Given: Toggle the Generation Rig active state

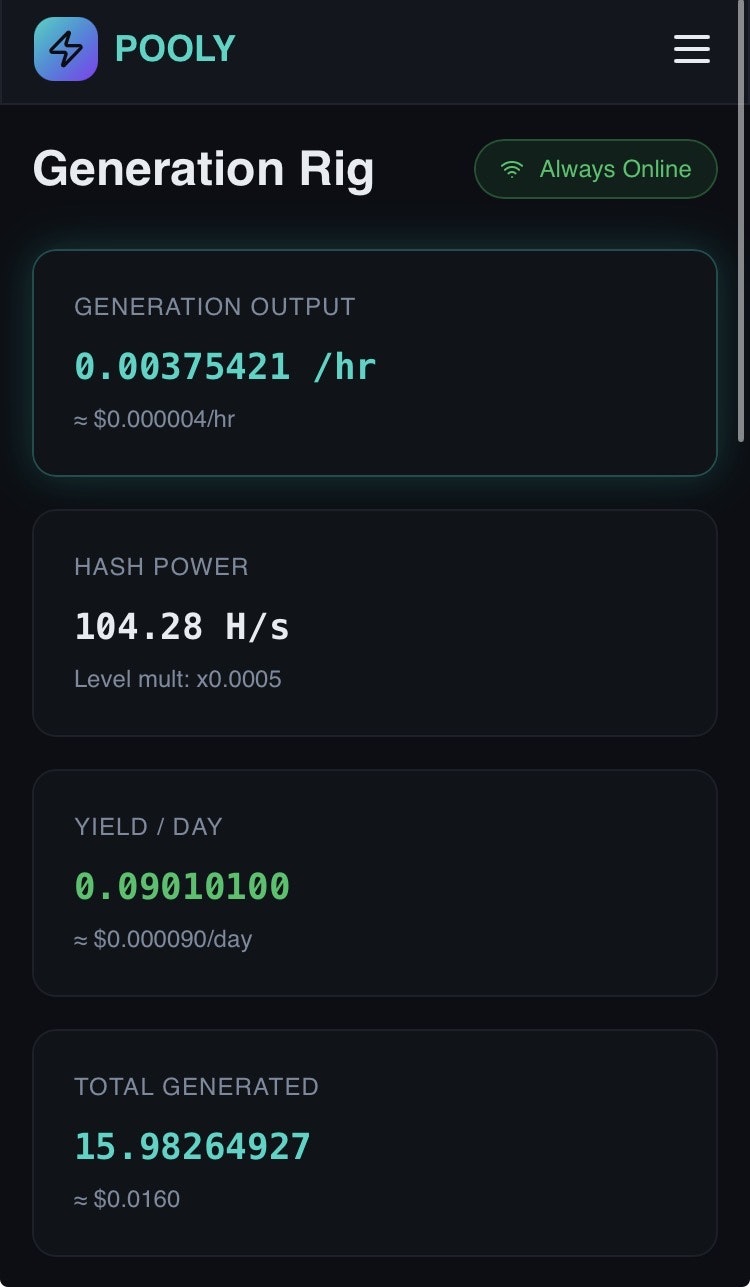Looking at the screenshot, I should pyautogui.click(x=595, y=168).
